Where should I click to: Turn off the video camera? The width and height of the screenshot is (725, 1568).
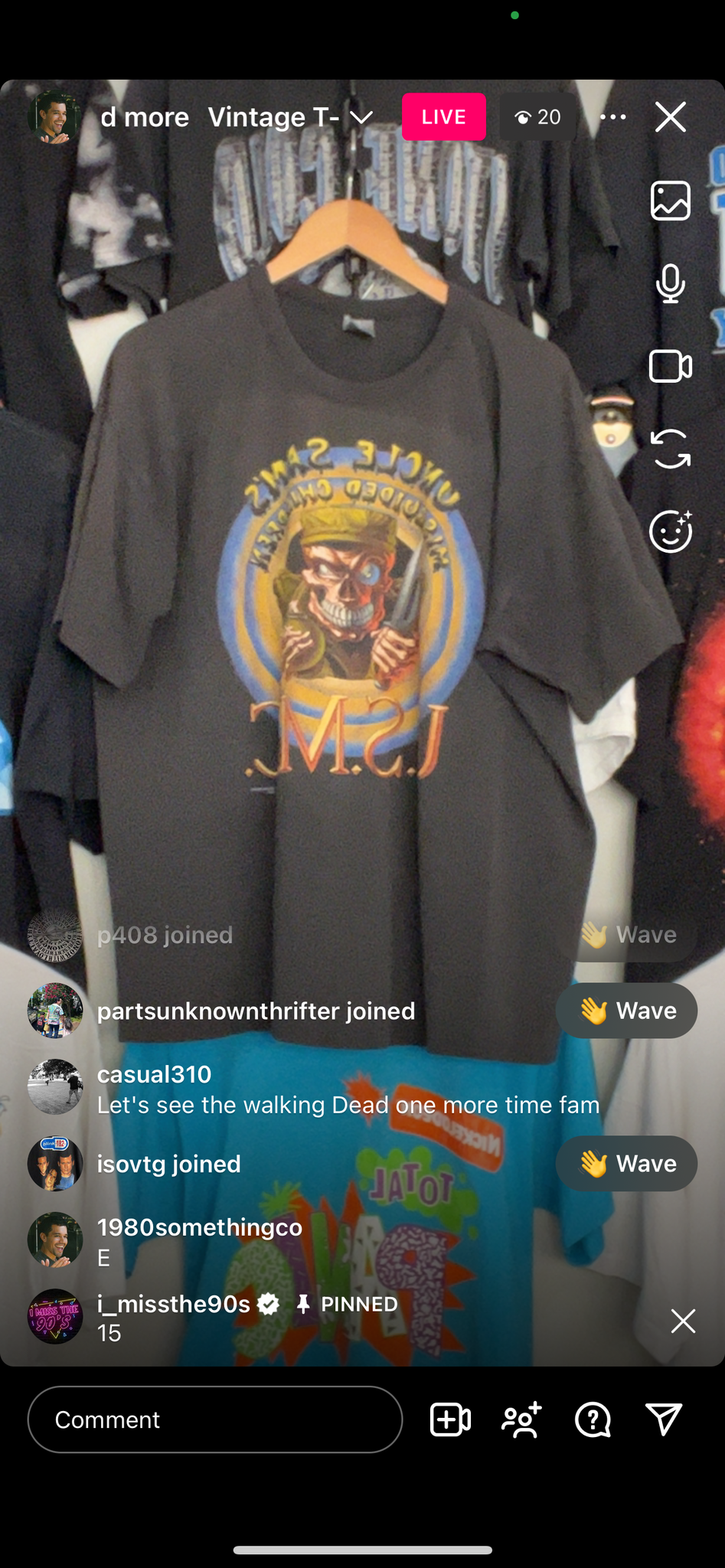[x=670, y=366]
